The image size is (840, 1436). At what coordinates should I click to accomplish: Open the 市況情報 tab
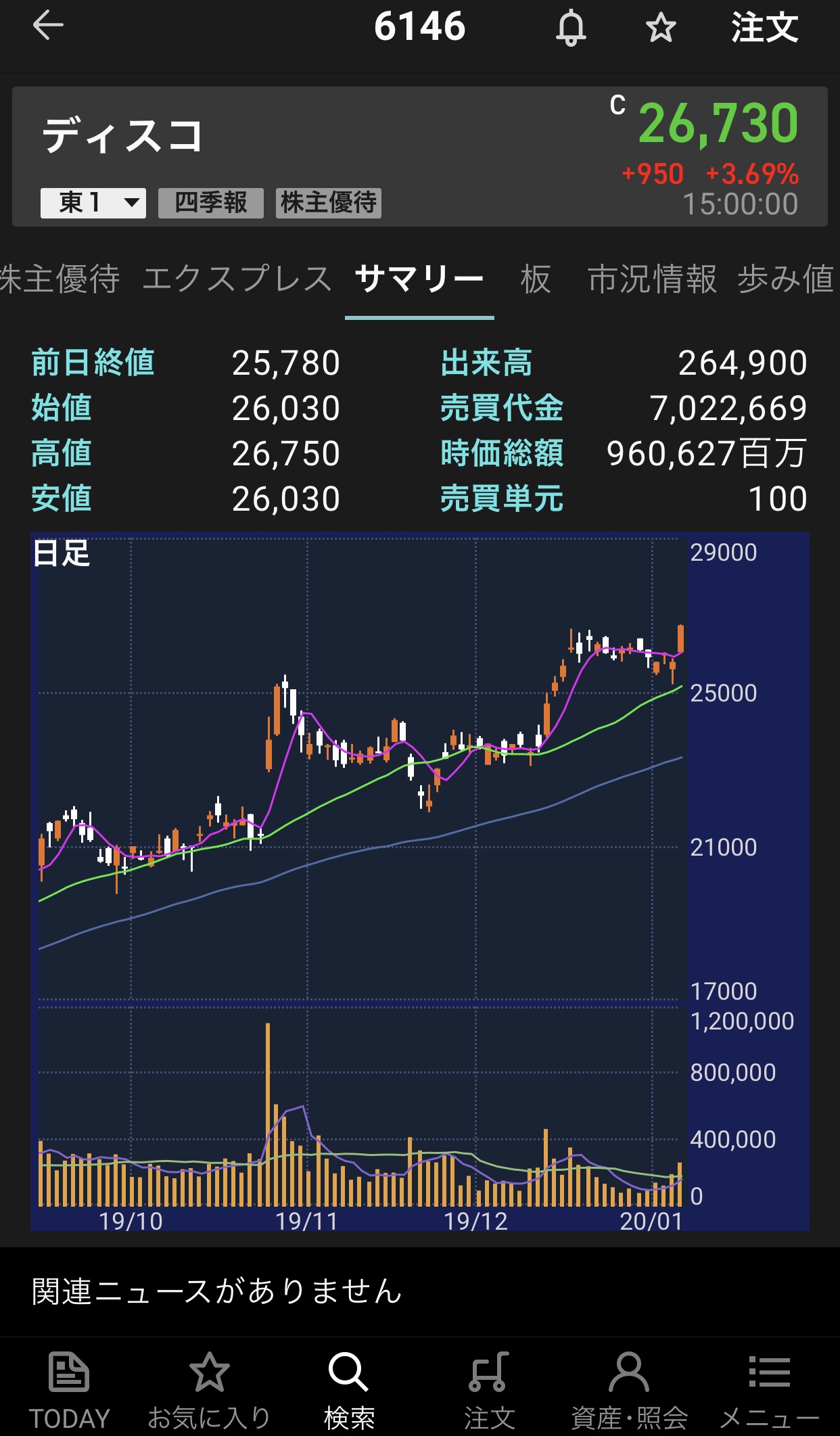coord(652,279)
